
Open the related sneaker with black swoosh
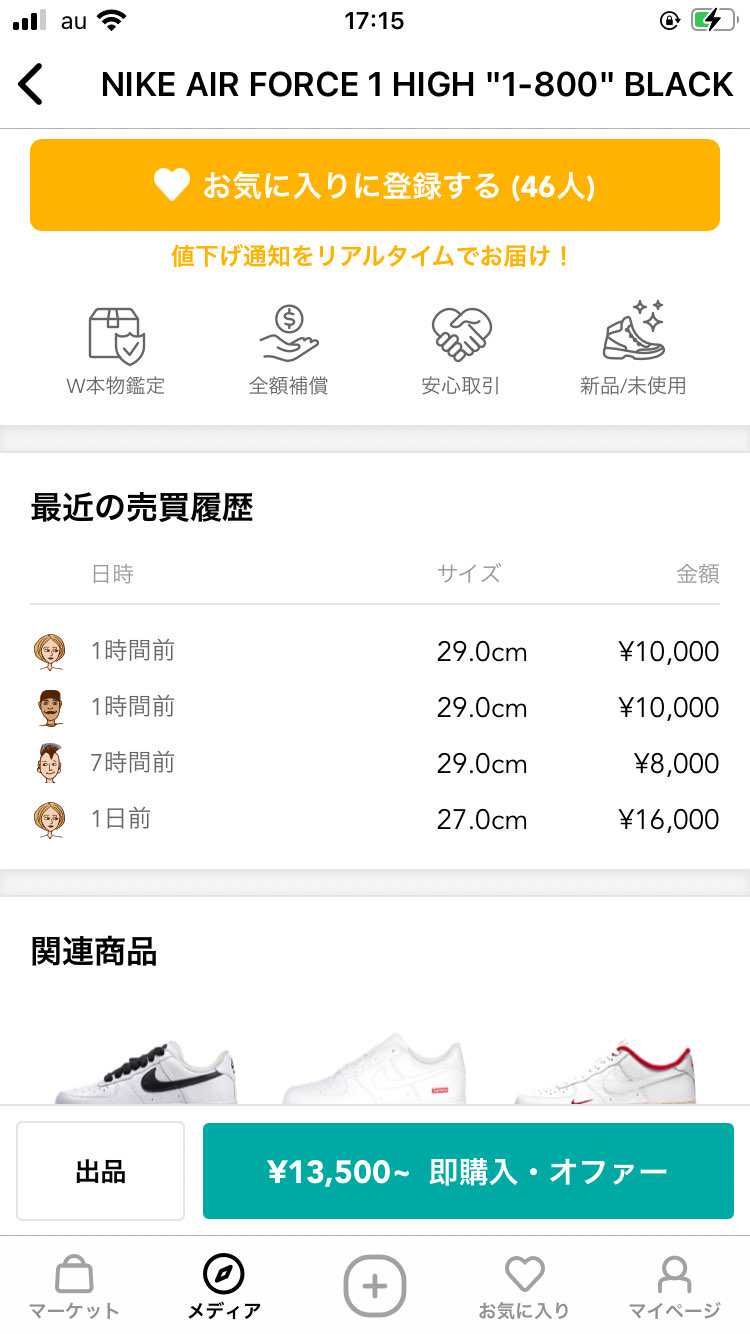[146, 1070]
